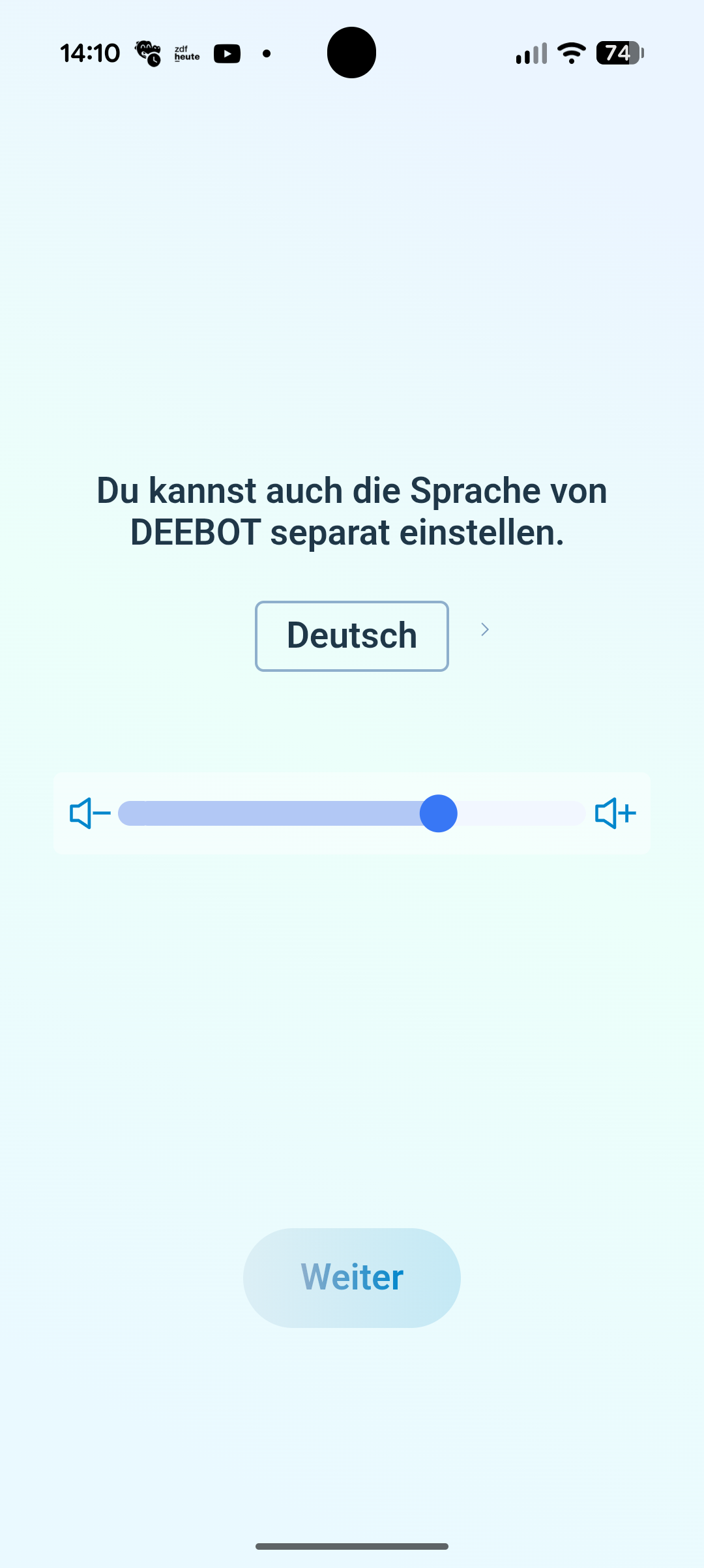Viewport: 704px width, 1568px height.
Task: Raise the DEEBOT volume with the plus speaker
Action: point(615,813)
